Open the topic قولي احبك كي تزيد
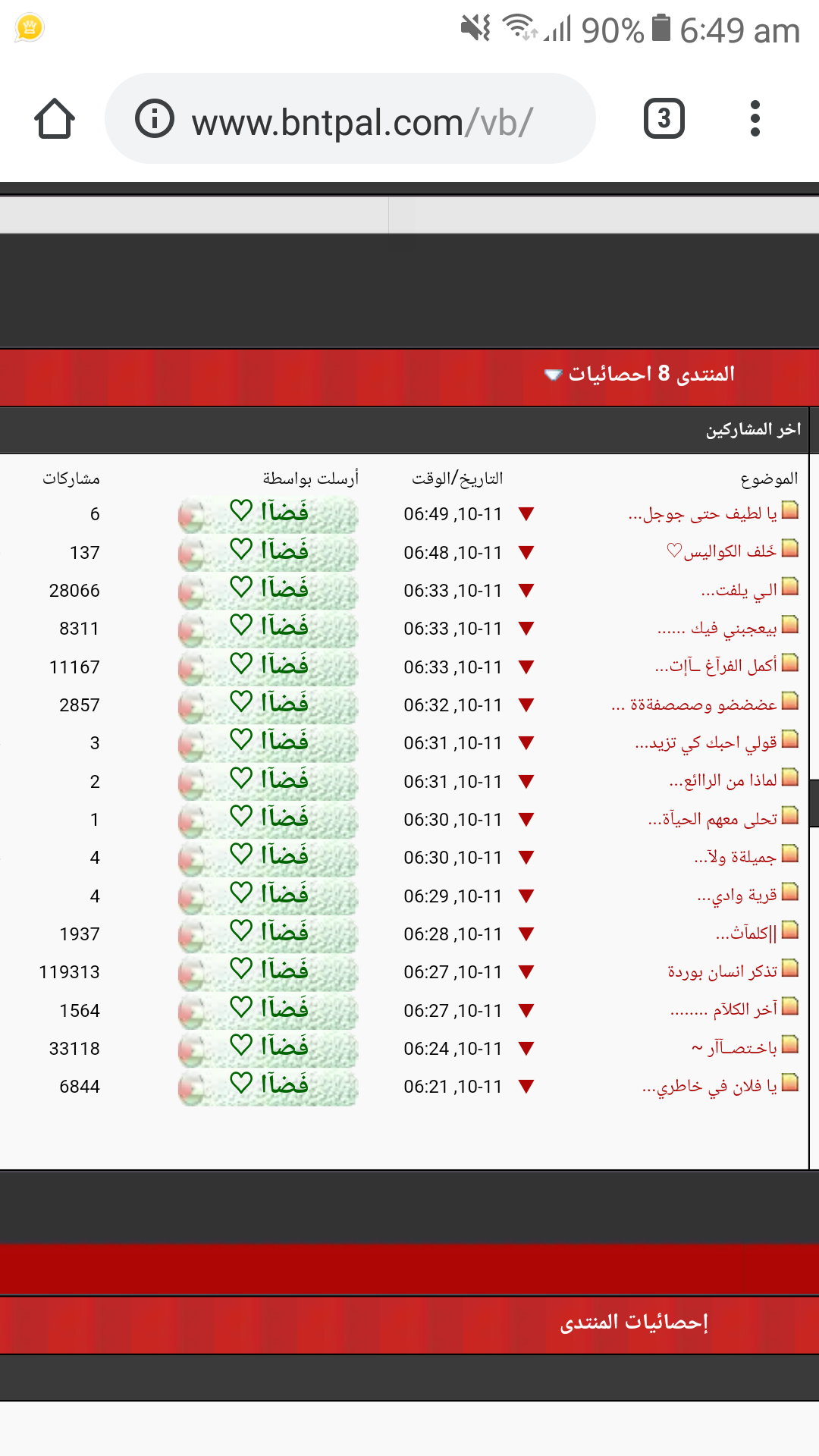The image size is (819, 1456). click(706, 742)
